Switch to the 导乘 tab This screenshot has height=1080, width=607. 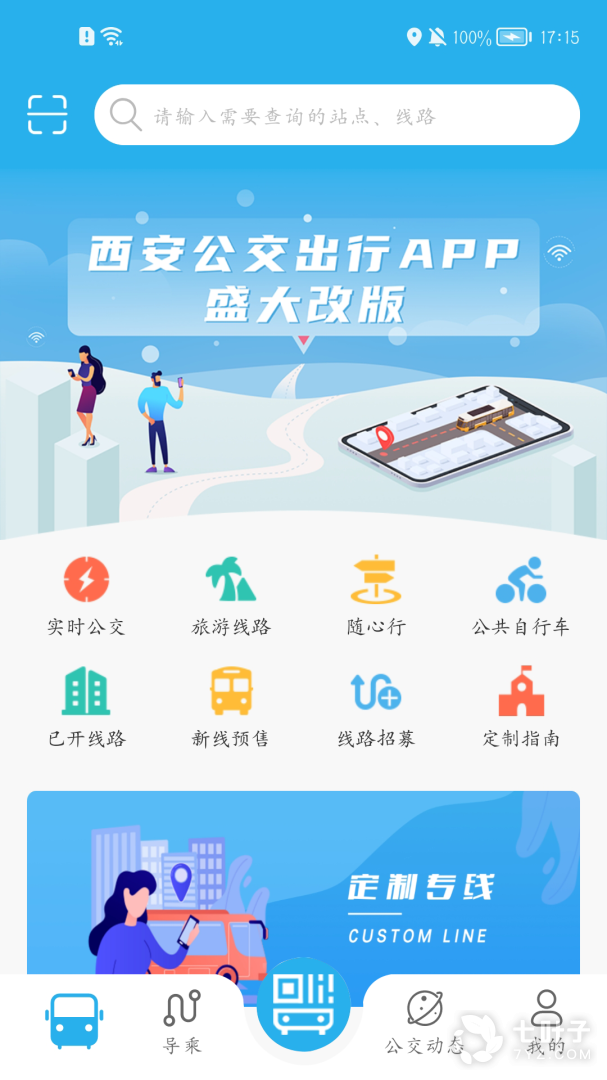[x=182, y=1022]
